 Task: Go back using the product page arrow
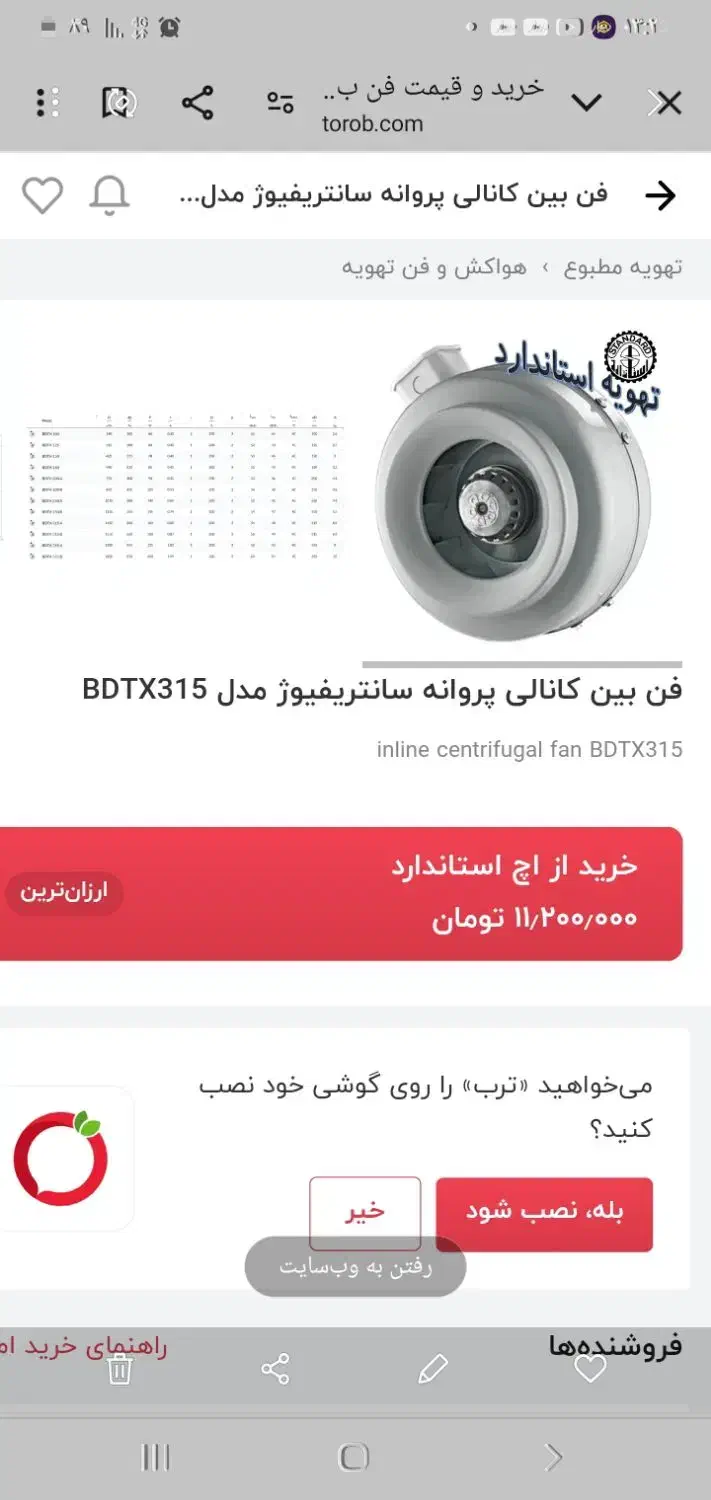[x=660, y=196]
